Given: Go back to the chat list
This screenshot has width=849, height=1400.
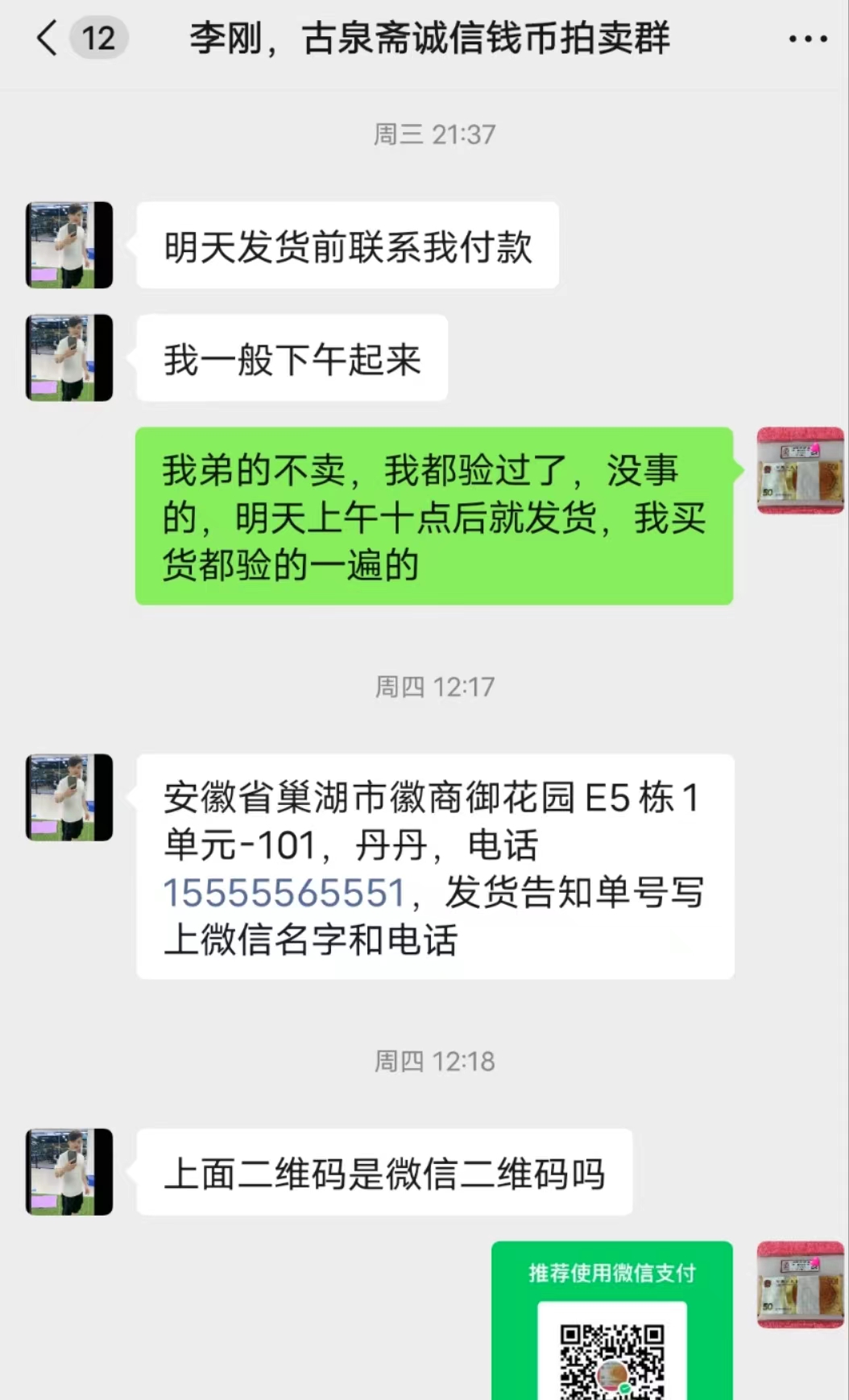Looking at the screenshot, I should click(48, 38).
